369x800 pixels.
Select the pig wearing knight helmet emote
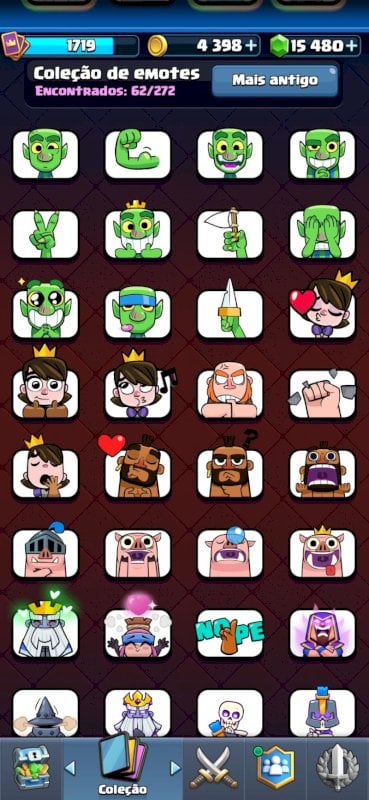[x=45, y=552]
